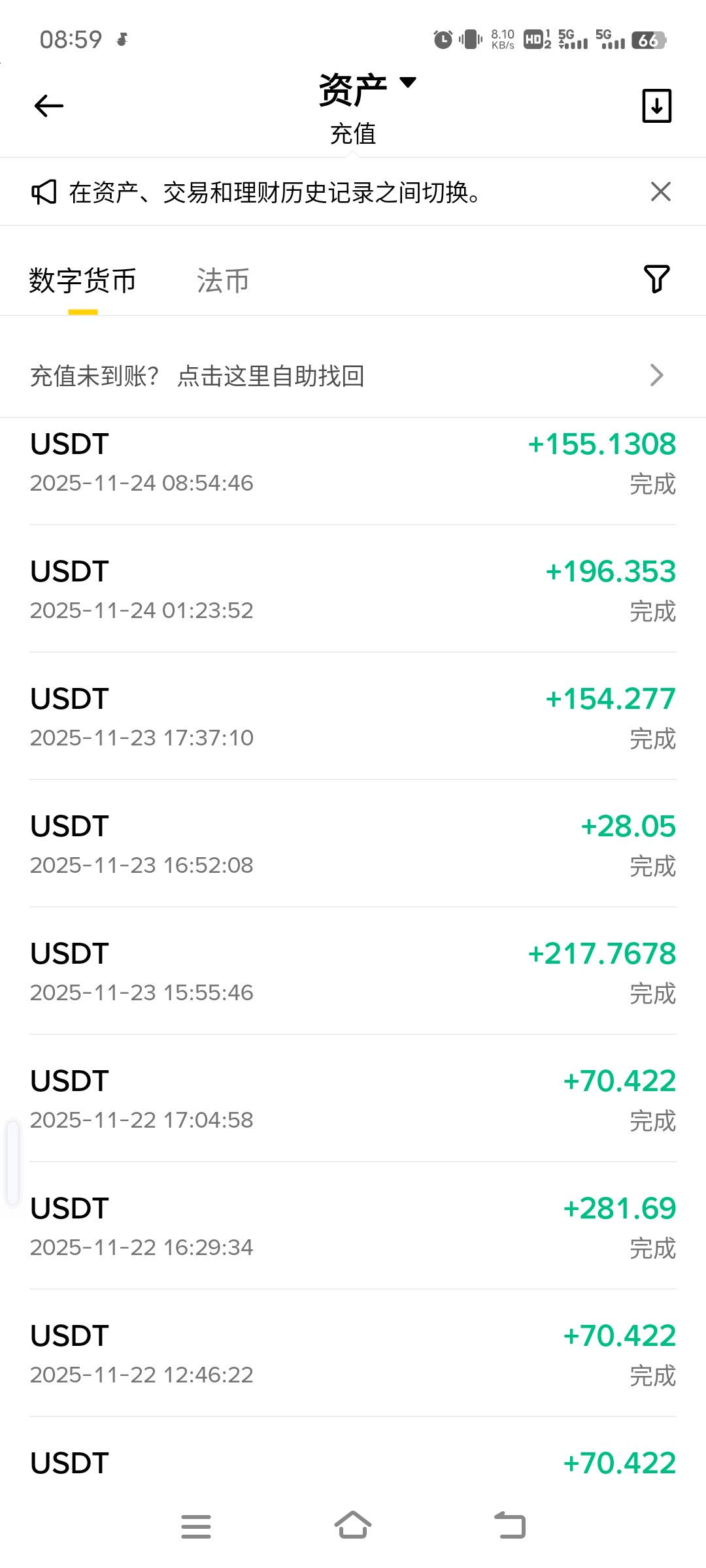Open 充值未到账 self-service recovery
Screen dimensions: 706x1568
353,376
